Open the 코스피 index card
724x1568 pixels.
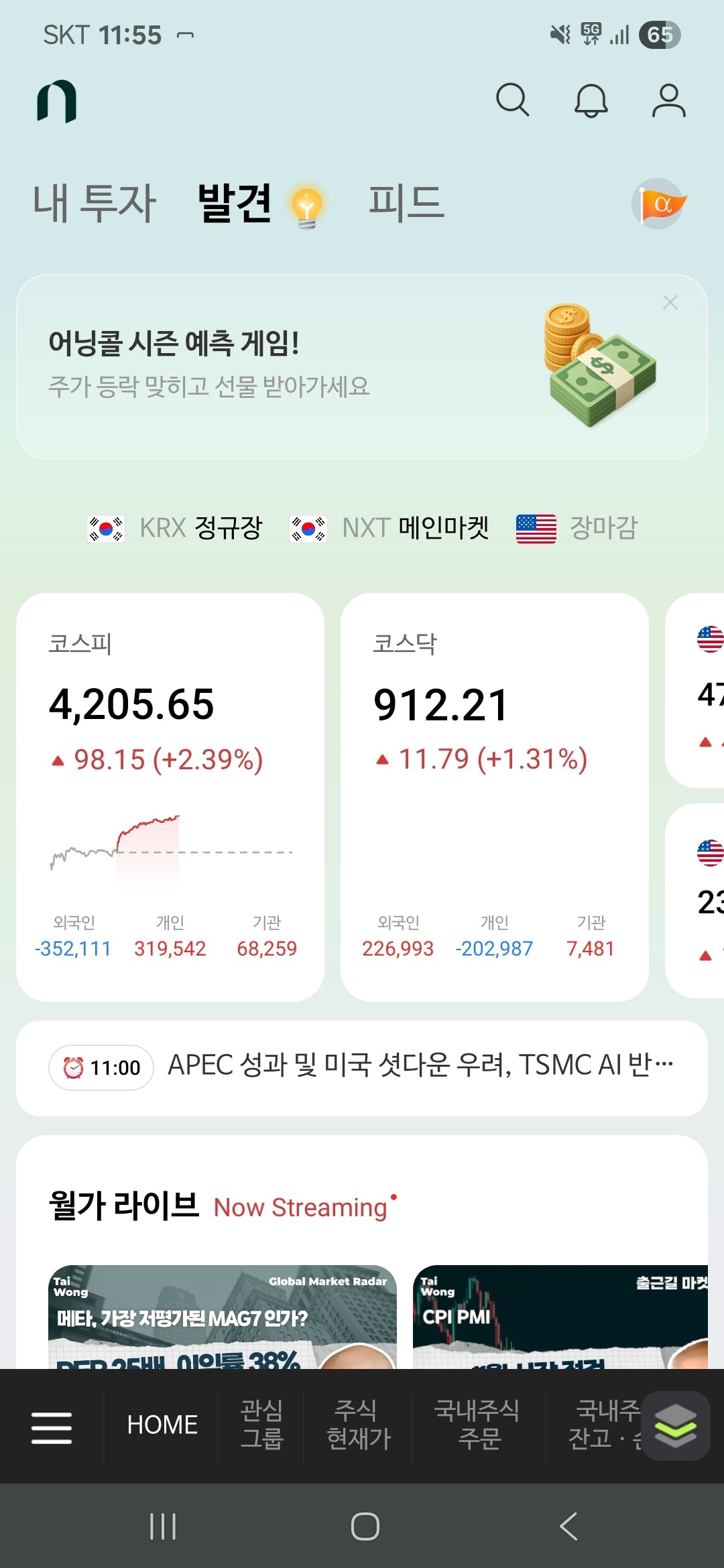pyautogui.click(x=170, y=797)
